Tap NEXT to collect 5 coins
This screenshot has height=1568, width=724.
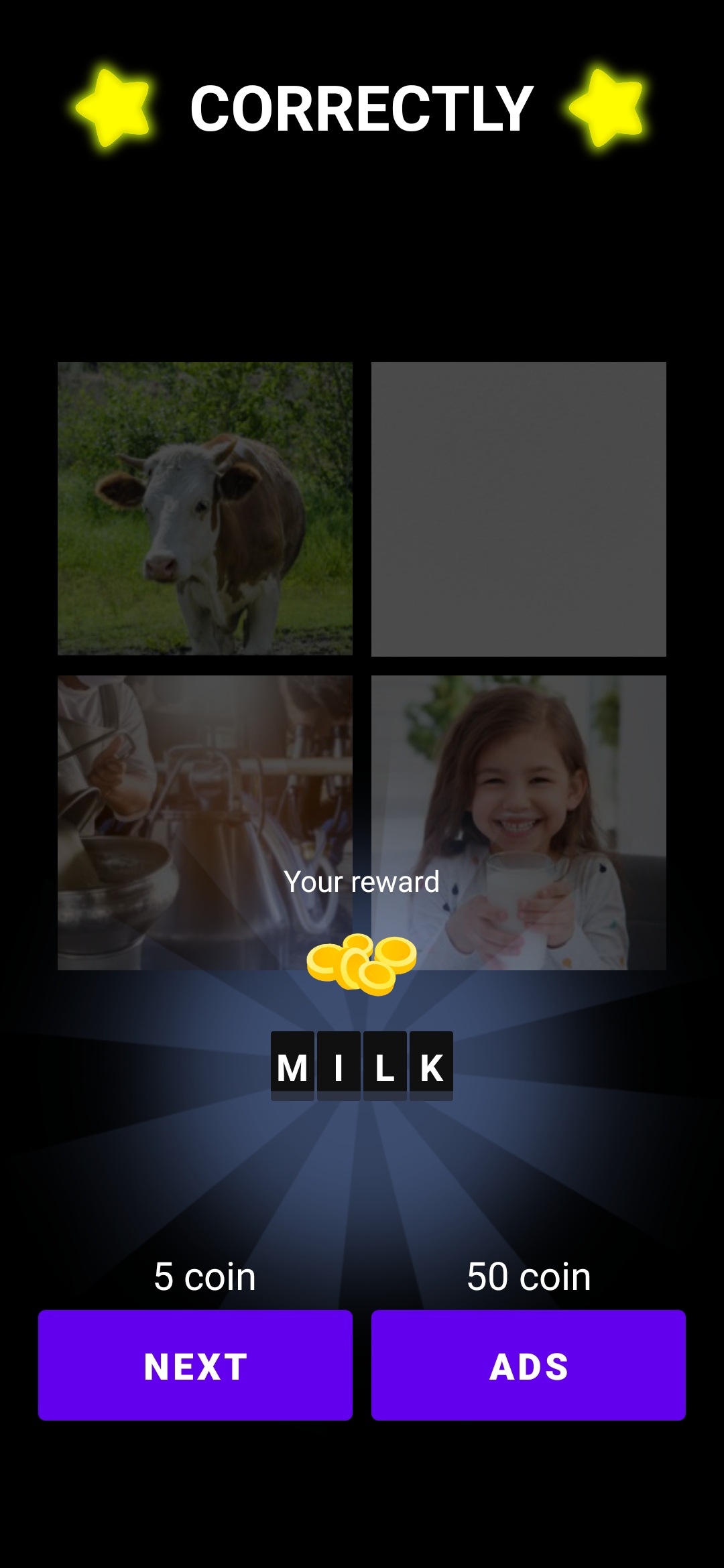tap(195, 1365)
